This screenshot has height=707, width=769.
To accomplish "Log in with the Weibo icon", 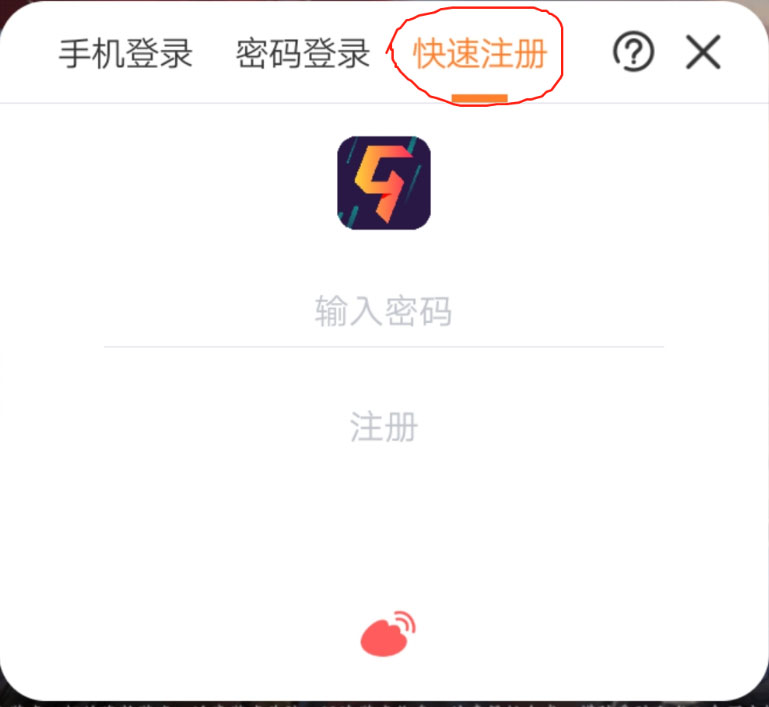I will [387, 634].
